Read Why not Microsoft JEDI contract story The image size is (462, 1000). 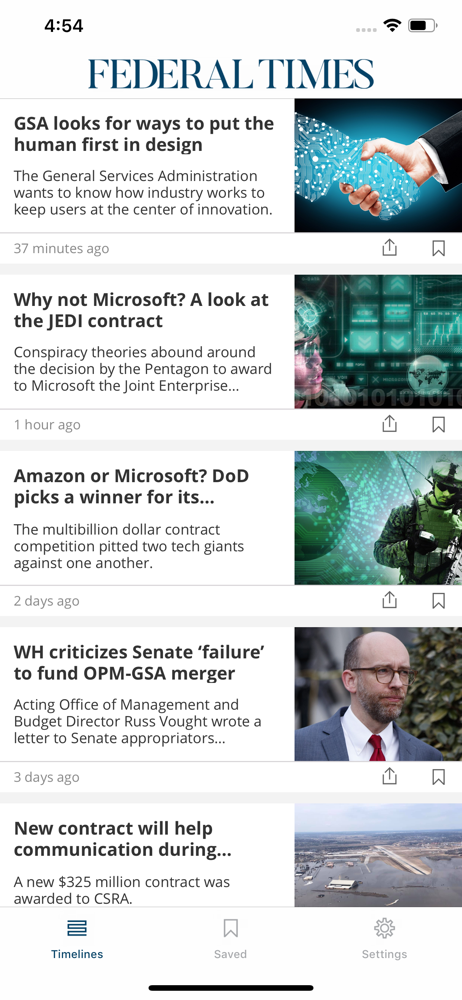[231, 342]
